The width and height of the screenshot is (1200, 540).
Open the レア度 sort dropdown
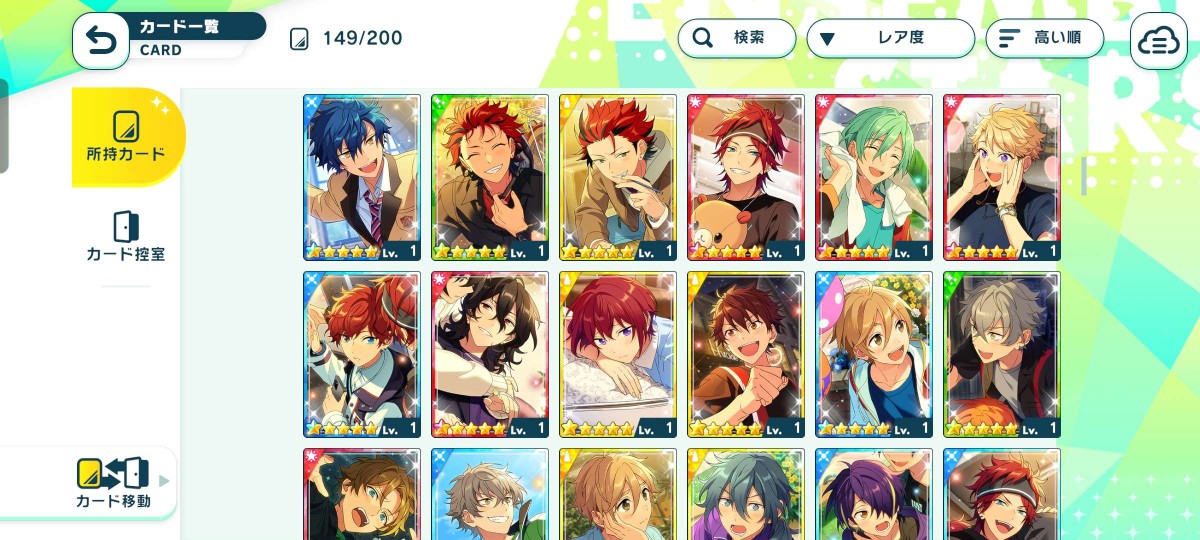tap(890, 39)
